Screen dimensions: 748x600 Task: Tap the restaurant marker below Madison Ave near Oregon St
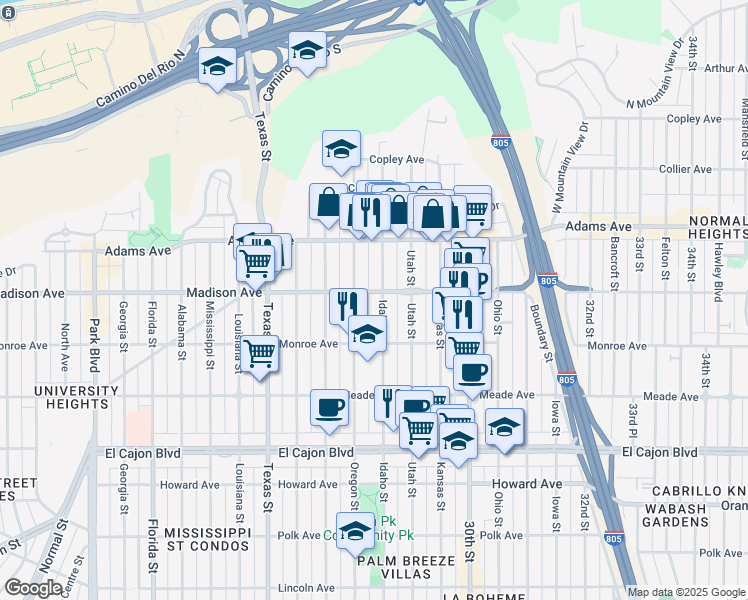coord(348,305)
